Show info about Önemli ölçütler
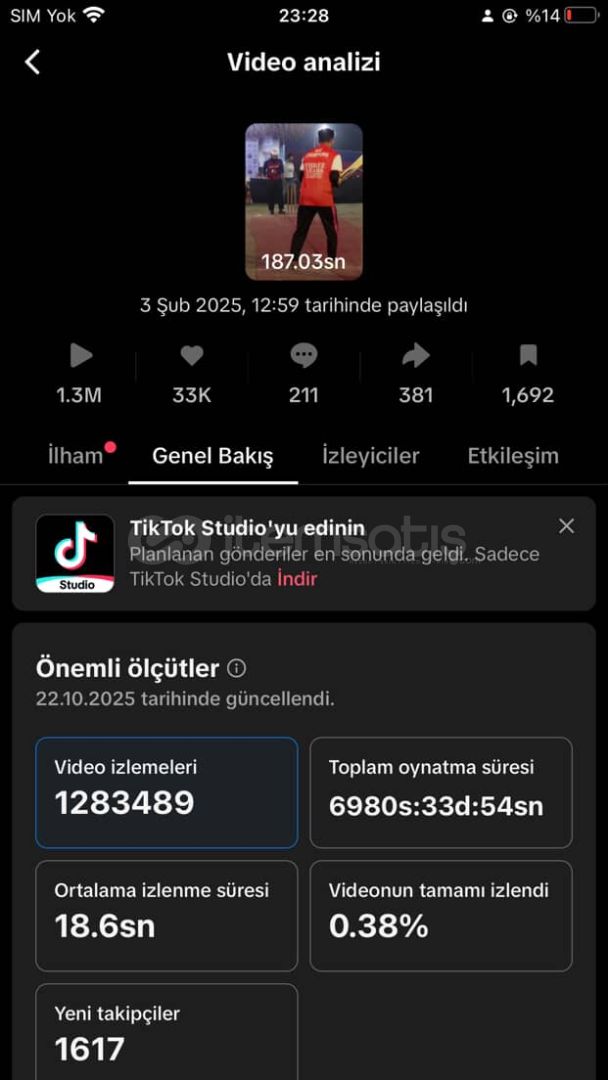 pos(237,668)
